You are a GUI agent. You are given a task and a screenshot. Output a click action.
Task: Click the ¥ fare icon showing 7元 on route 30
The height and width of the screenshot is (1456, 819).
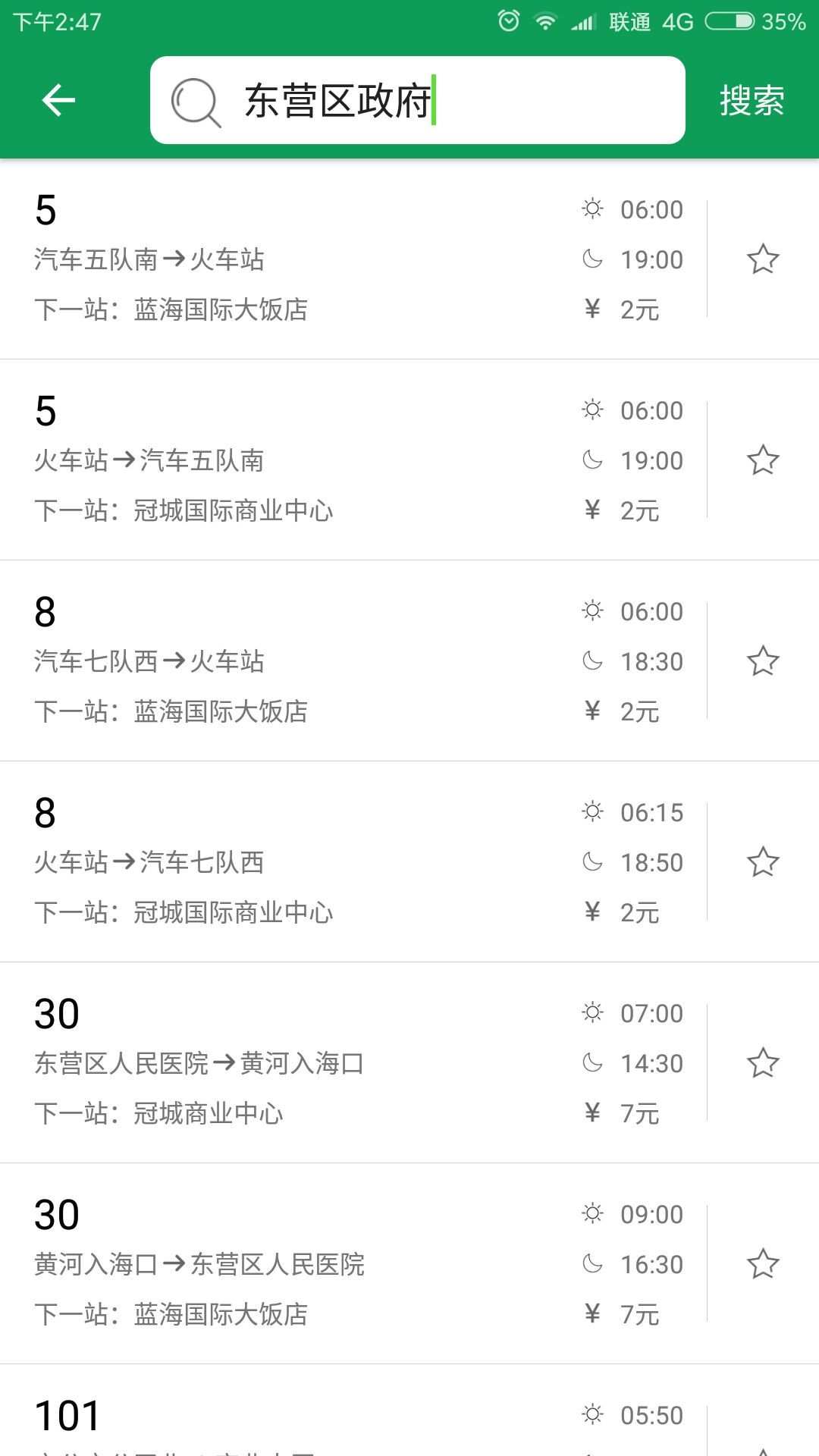click(593, 1113)
